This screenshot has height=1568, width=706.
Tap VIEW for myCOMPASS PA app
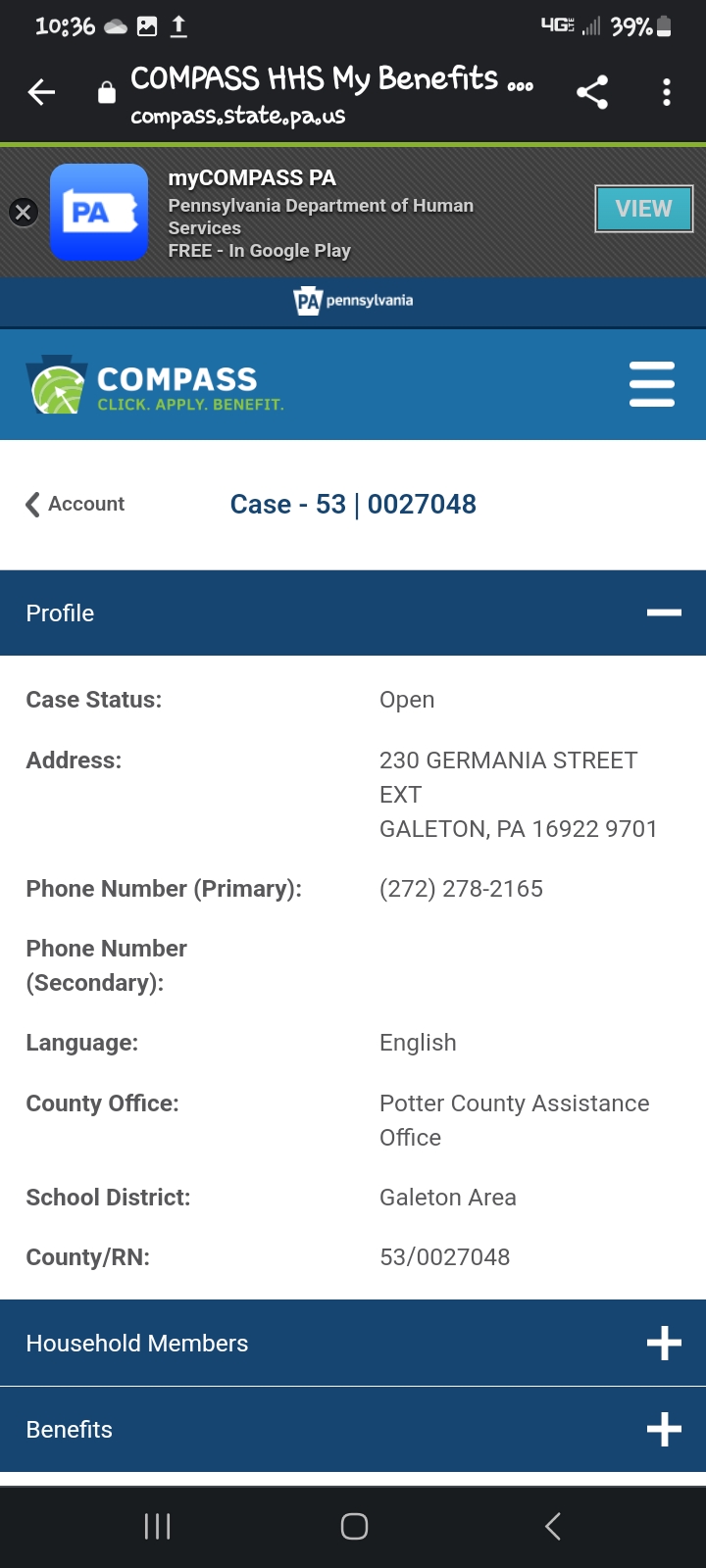pyautogui.click(x=644, y=209)
